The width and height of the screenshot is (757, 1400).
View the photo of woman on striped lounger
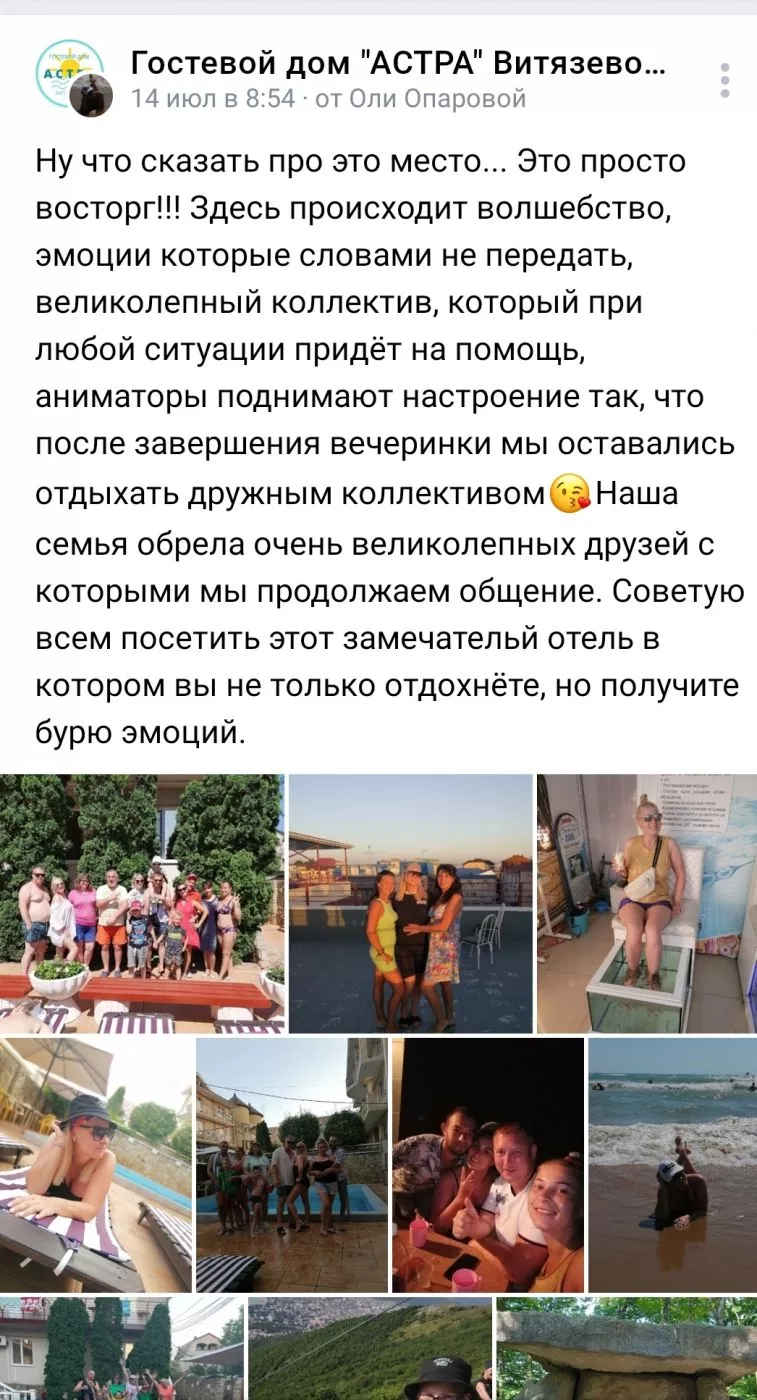pos(96,1165)
